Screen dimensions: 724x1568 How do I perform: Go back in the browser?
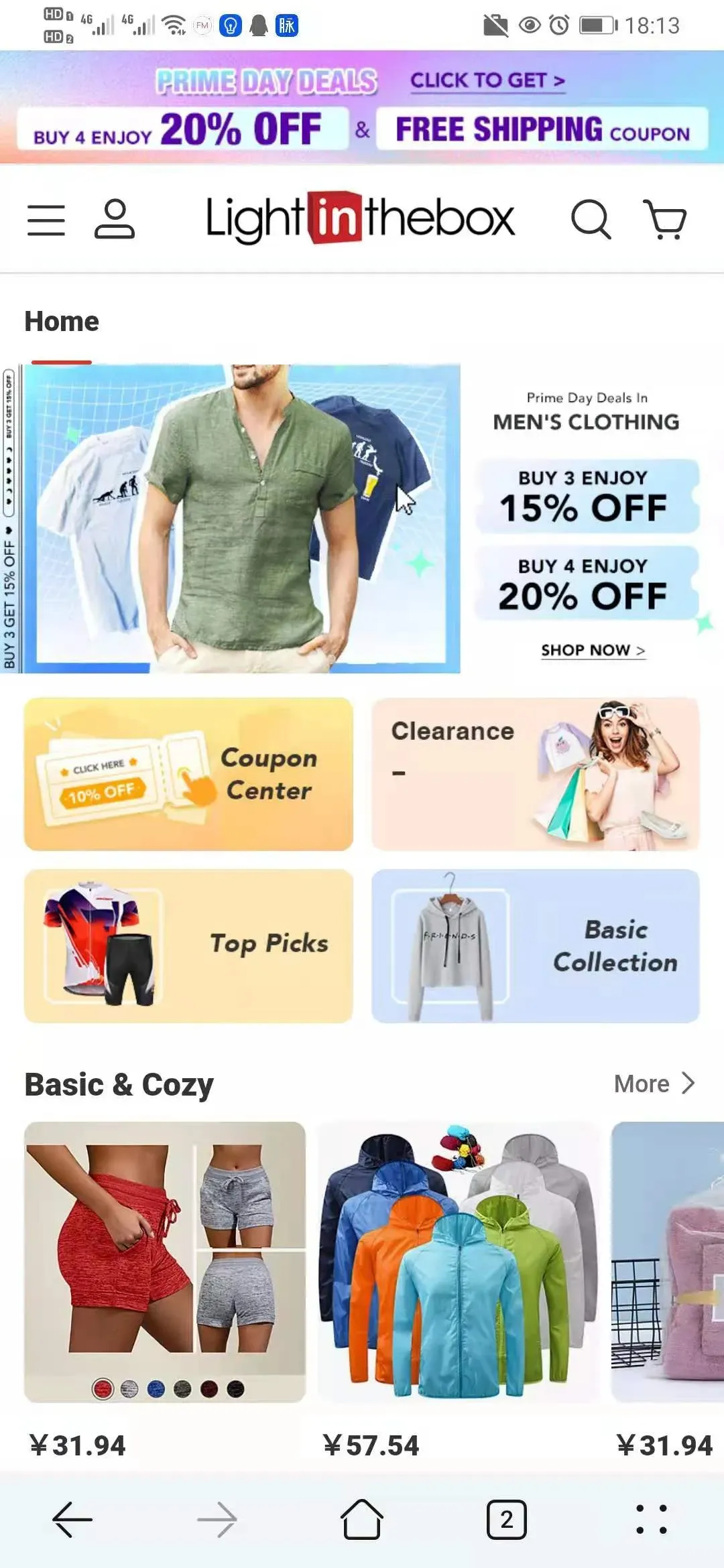[x=72, y=1519]
